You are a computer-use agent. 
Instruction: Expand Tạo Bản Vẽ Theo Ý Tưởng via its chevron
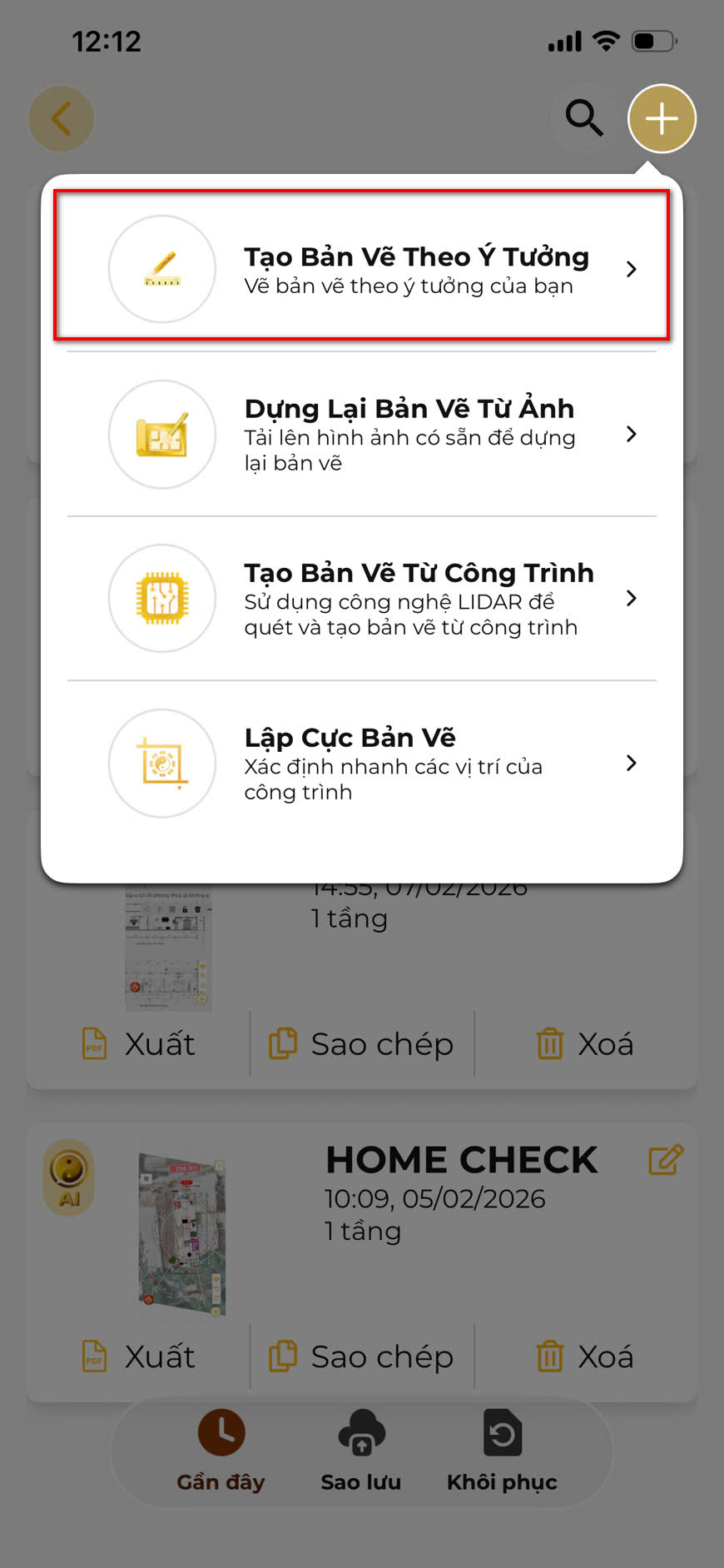tap(632, 269)
